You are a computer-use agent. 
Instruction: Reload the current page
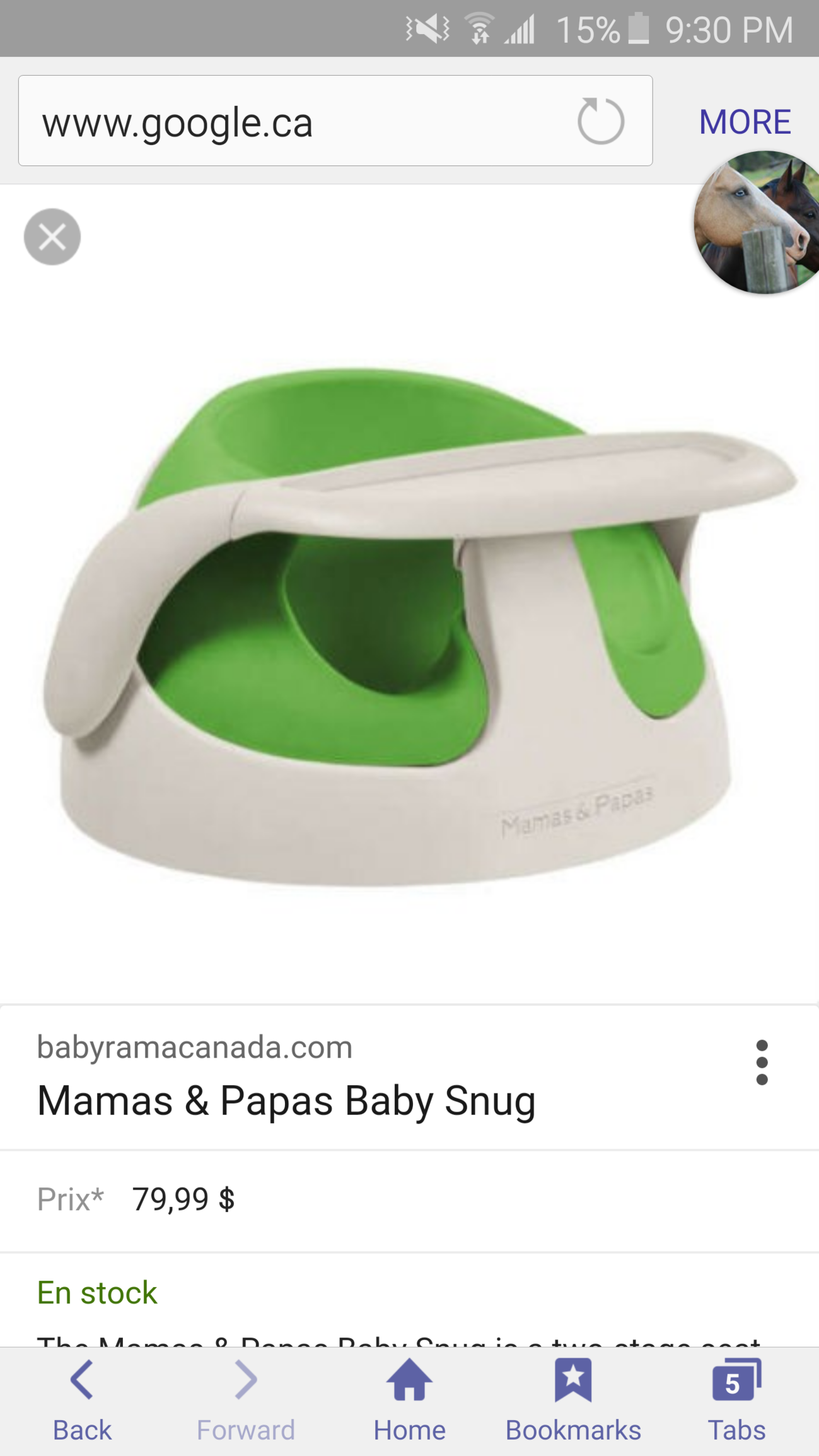[x=600, y=121]
